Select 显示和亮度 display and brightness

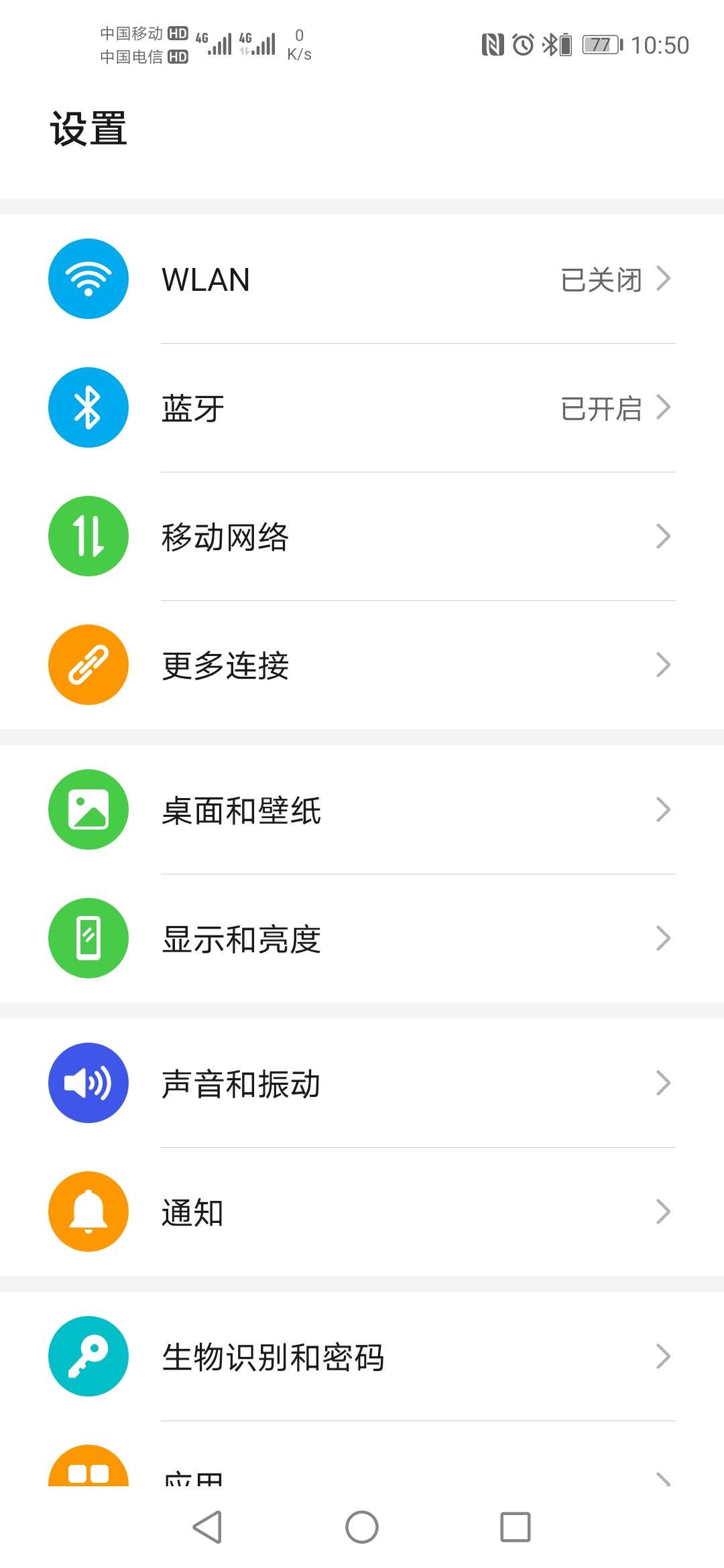(x=362, y=938)
